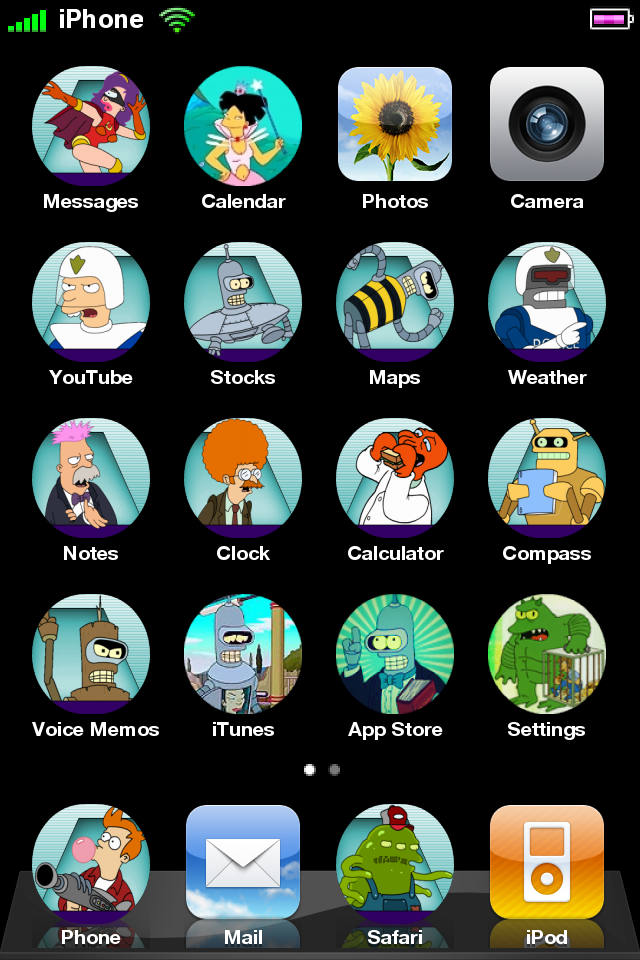This screenshot has height=960, width=640.
Task: Open the iPod app in the dock
Action: [x=547, y=862]
